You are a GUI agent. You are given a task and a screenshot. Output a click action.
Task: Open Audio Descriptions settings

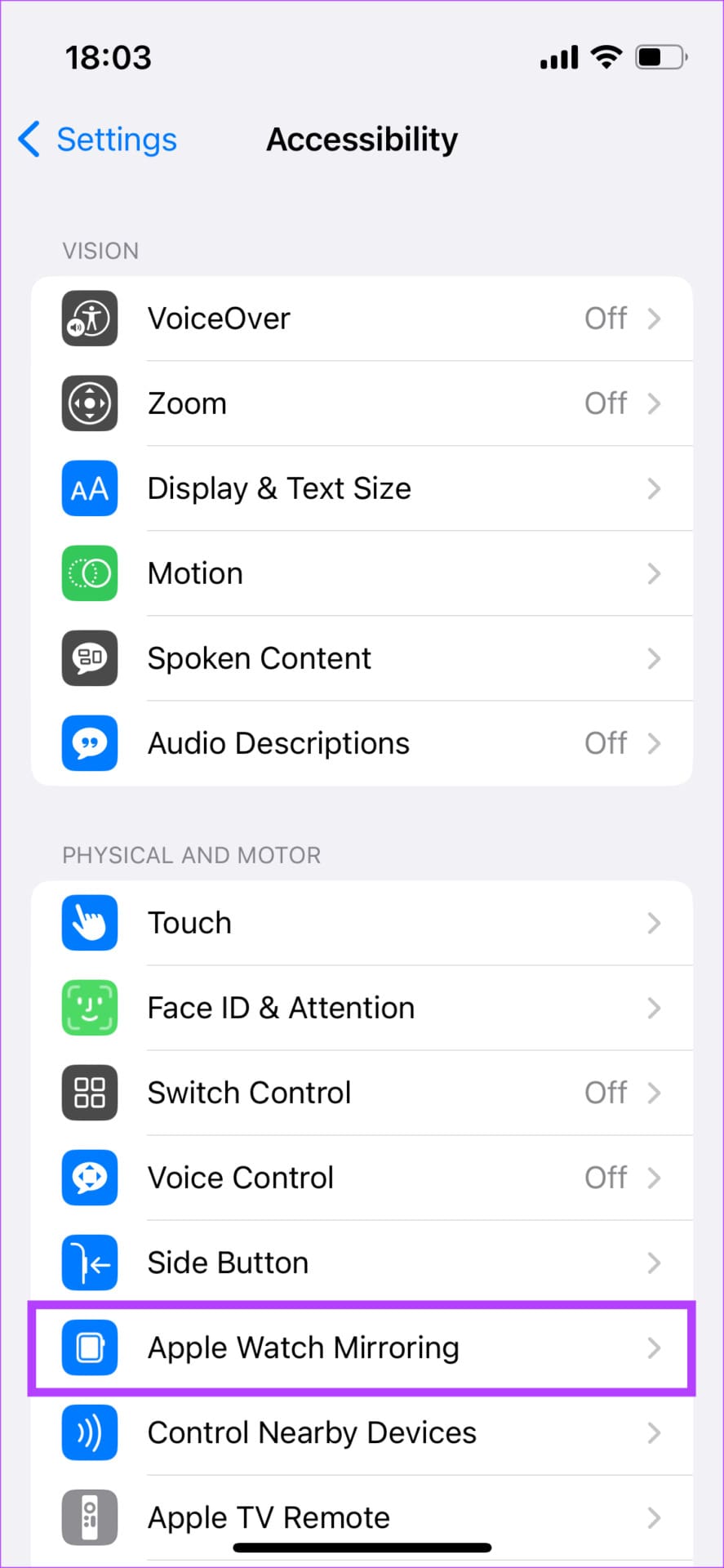[x=362, y=743]
